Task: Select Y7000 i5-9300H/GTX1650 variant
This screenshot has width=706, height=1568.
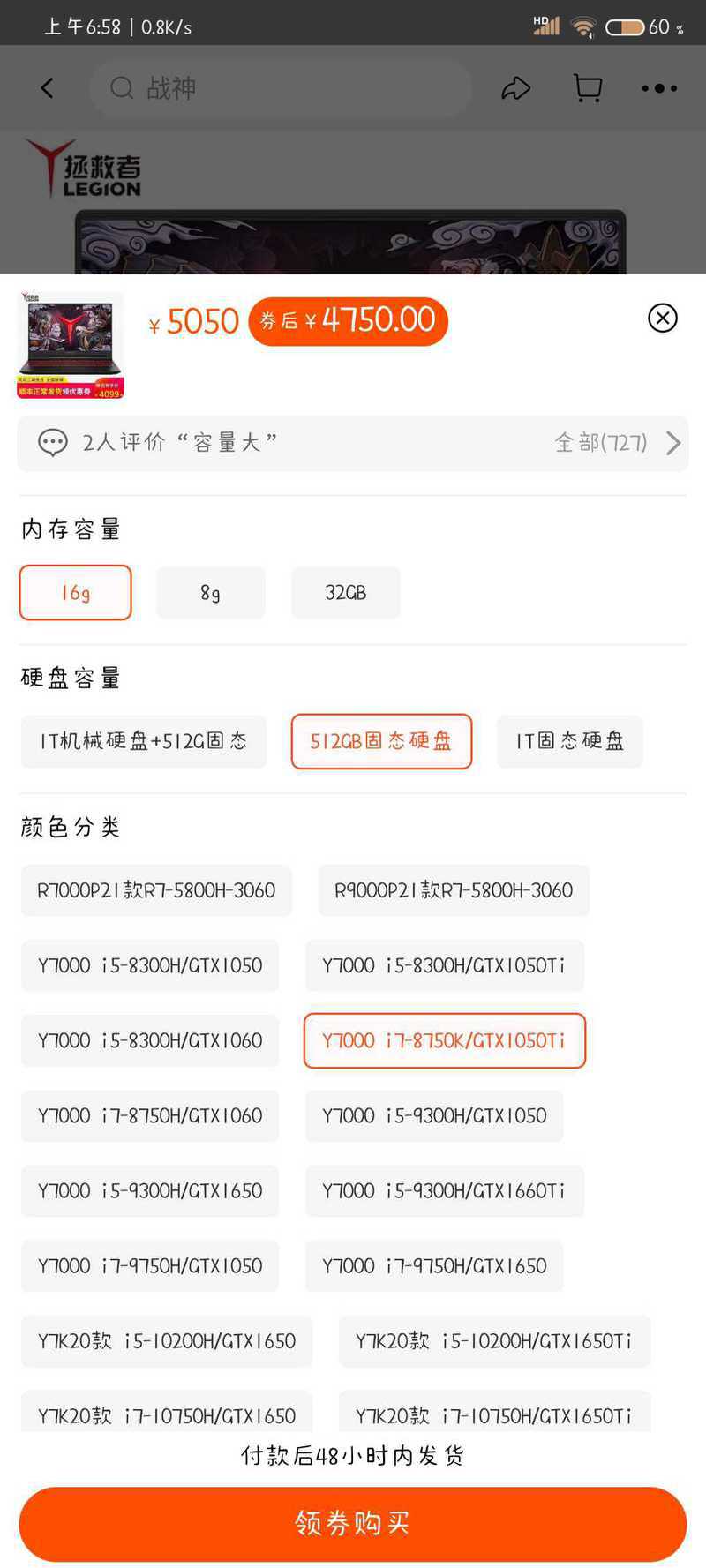Action: tap(150, 1190)
